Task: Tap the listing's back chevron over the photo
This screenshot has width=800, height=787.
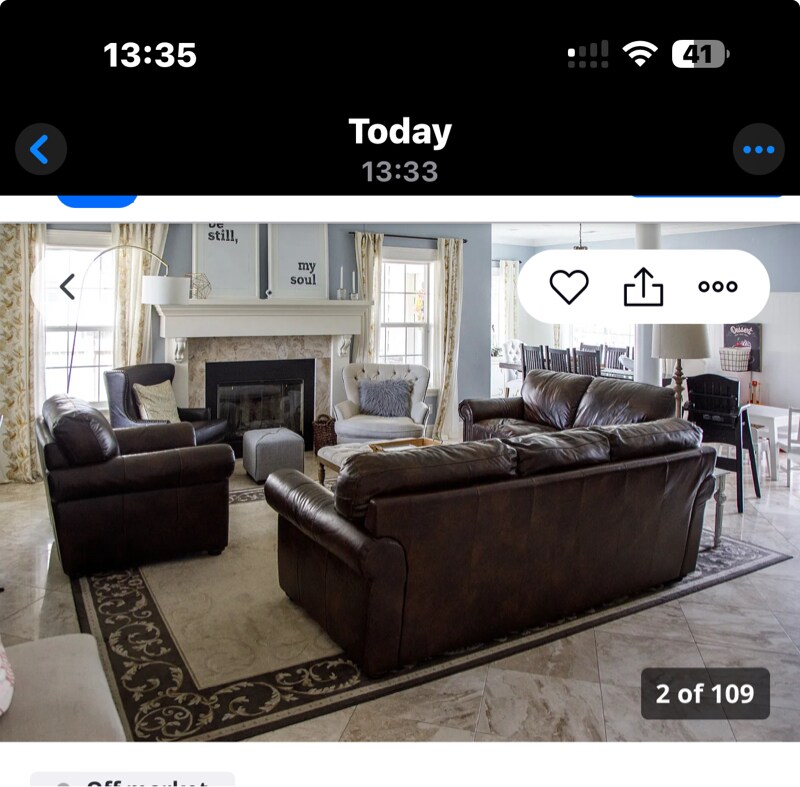Action: 67,287
